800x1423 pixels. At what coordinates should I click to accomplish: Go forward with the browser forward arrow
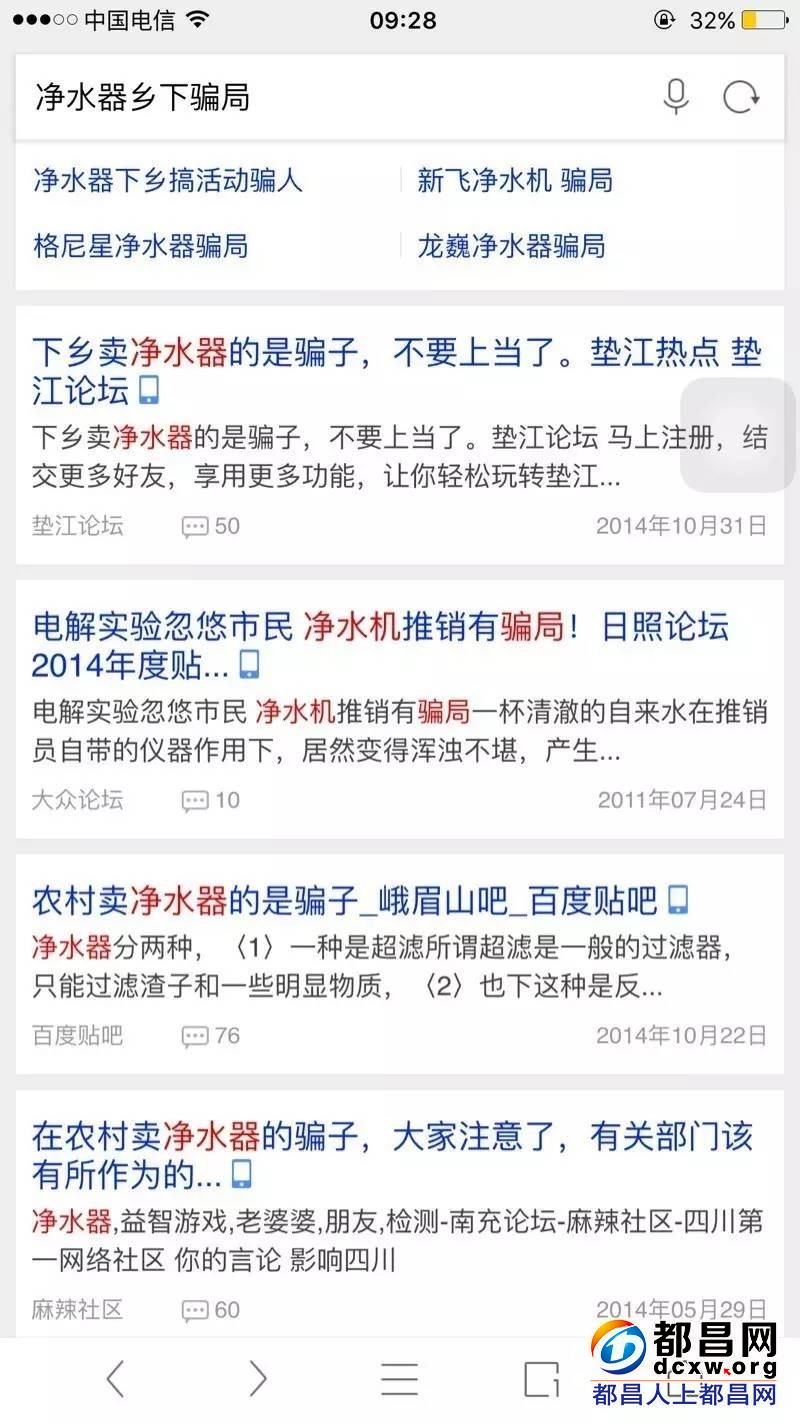258,1379
